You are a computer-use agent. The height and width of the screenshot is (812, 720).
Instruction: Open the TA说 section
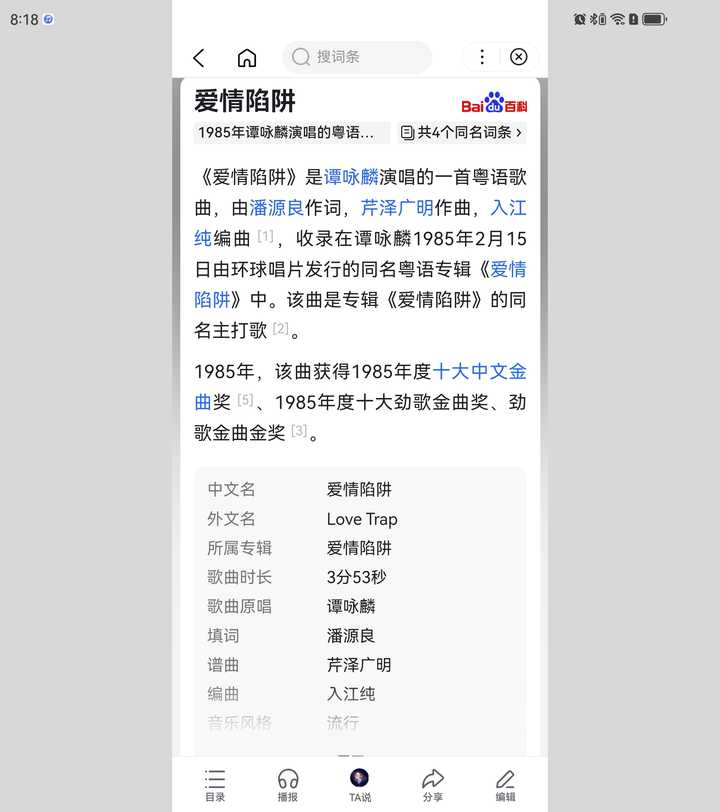[360, 785]
